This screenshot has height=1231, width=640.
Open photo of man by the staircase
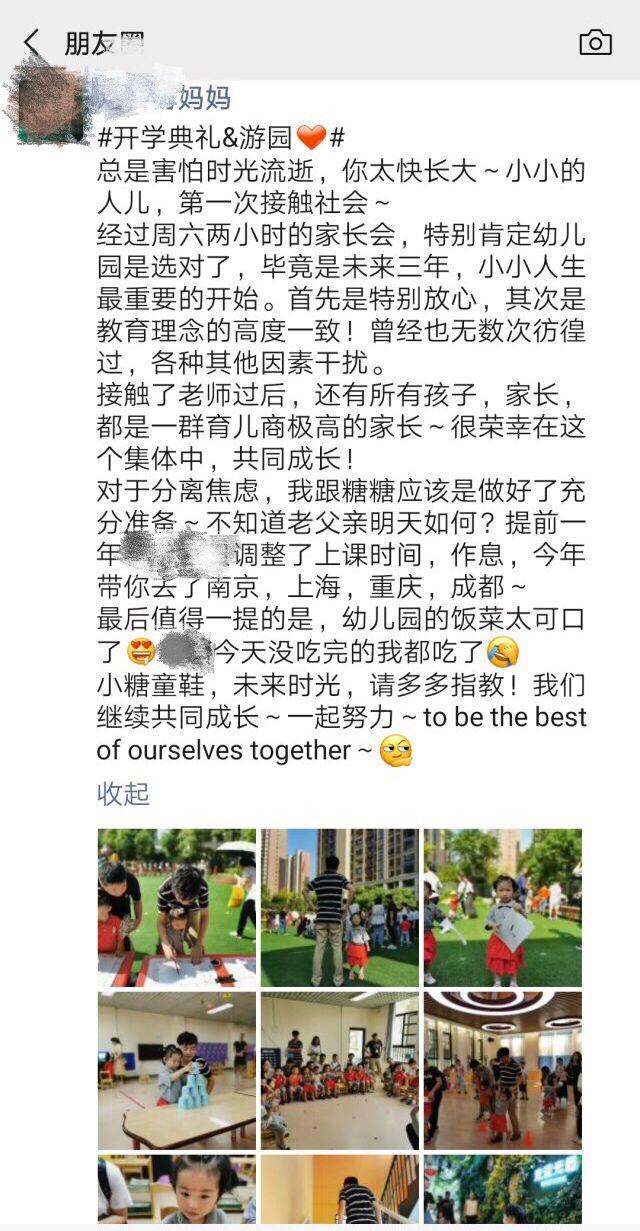pos(339,1193)
